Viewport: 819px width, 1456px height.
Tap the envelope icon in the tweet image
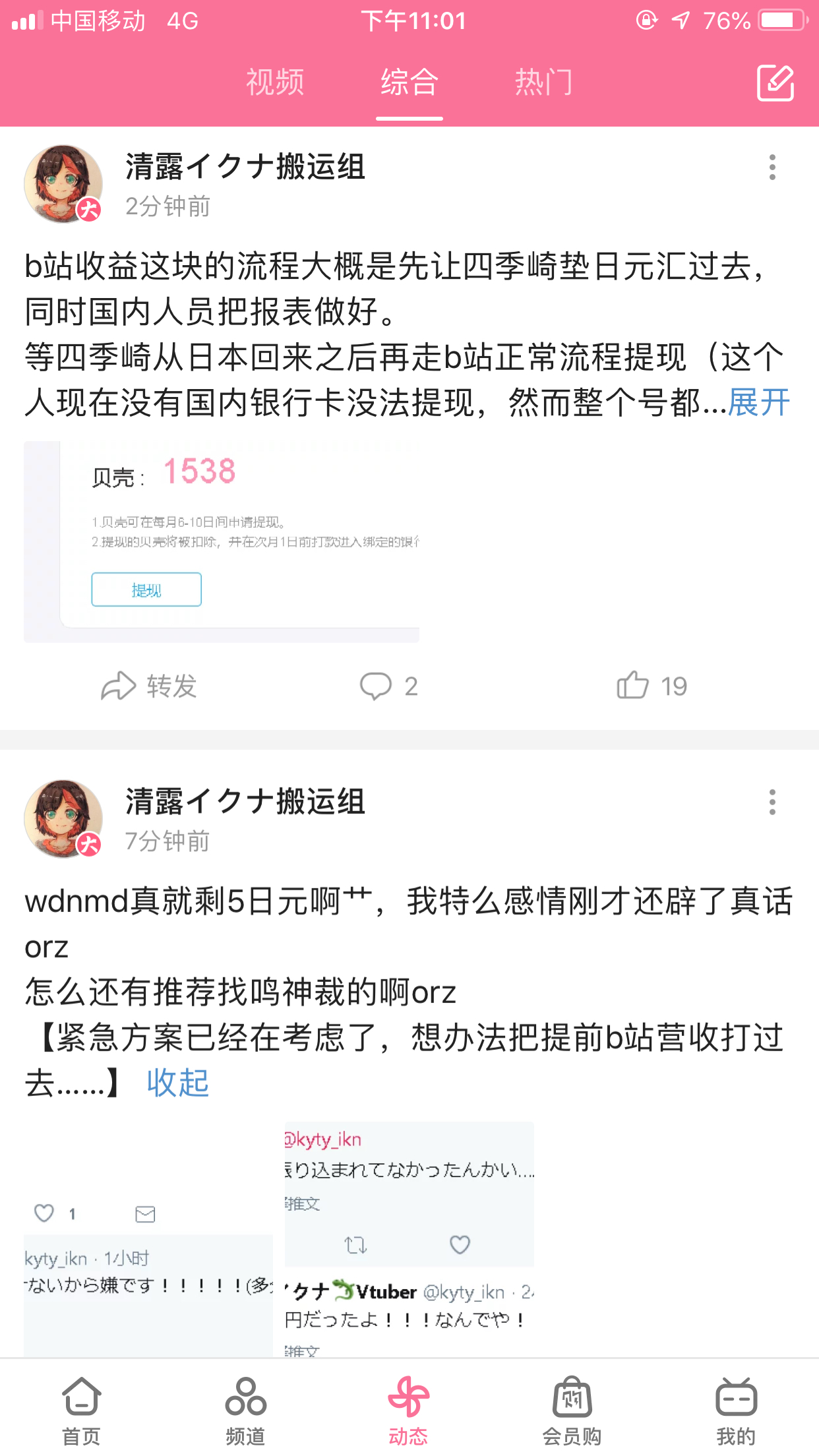coord(145,1213)
